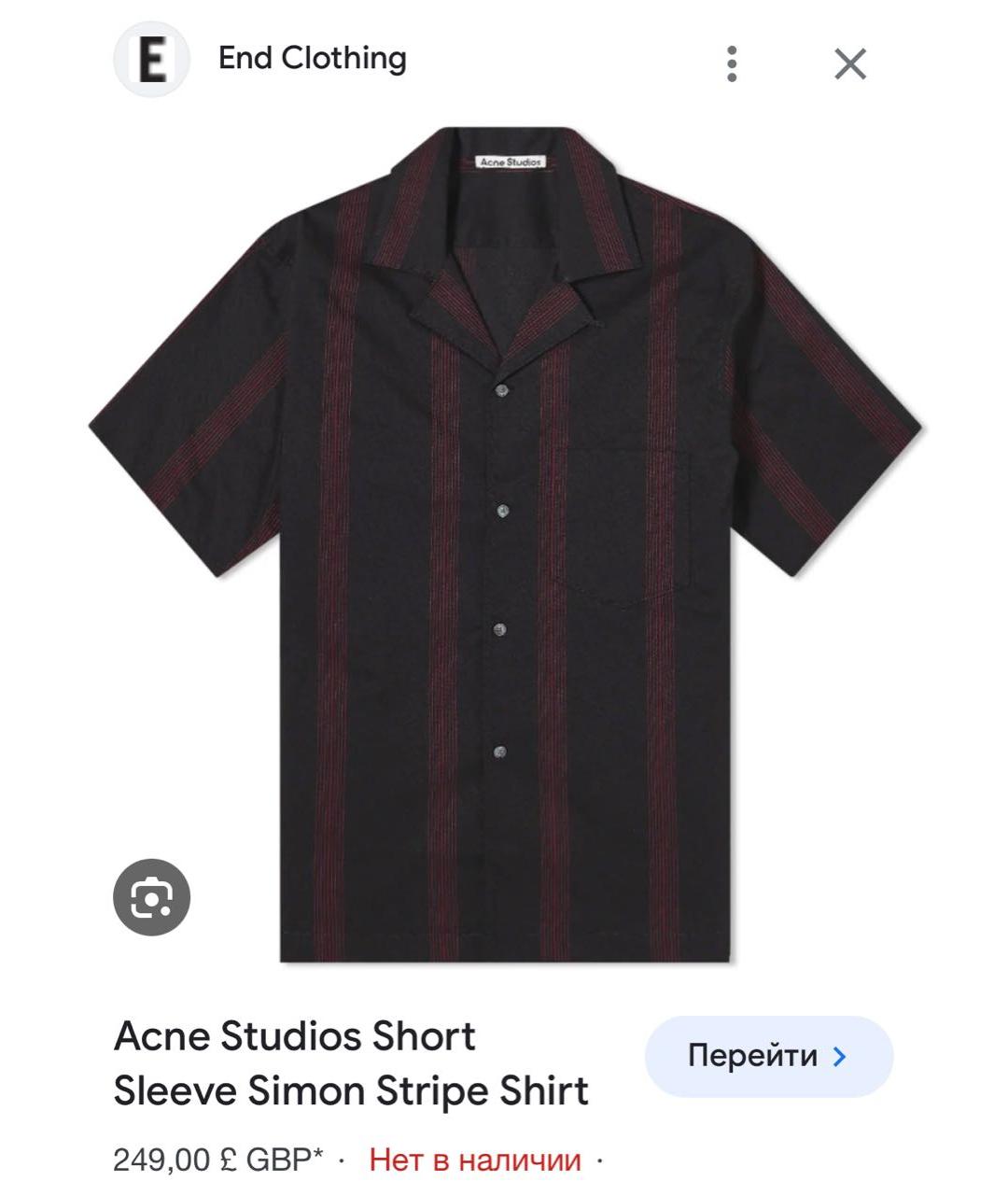
Task: Open the End Clothing source link
Action: (x=312, y=59)
